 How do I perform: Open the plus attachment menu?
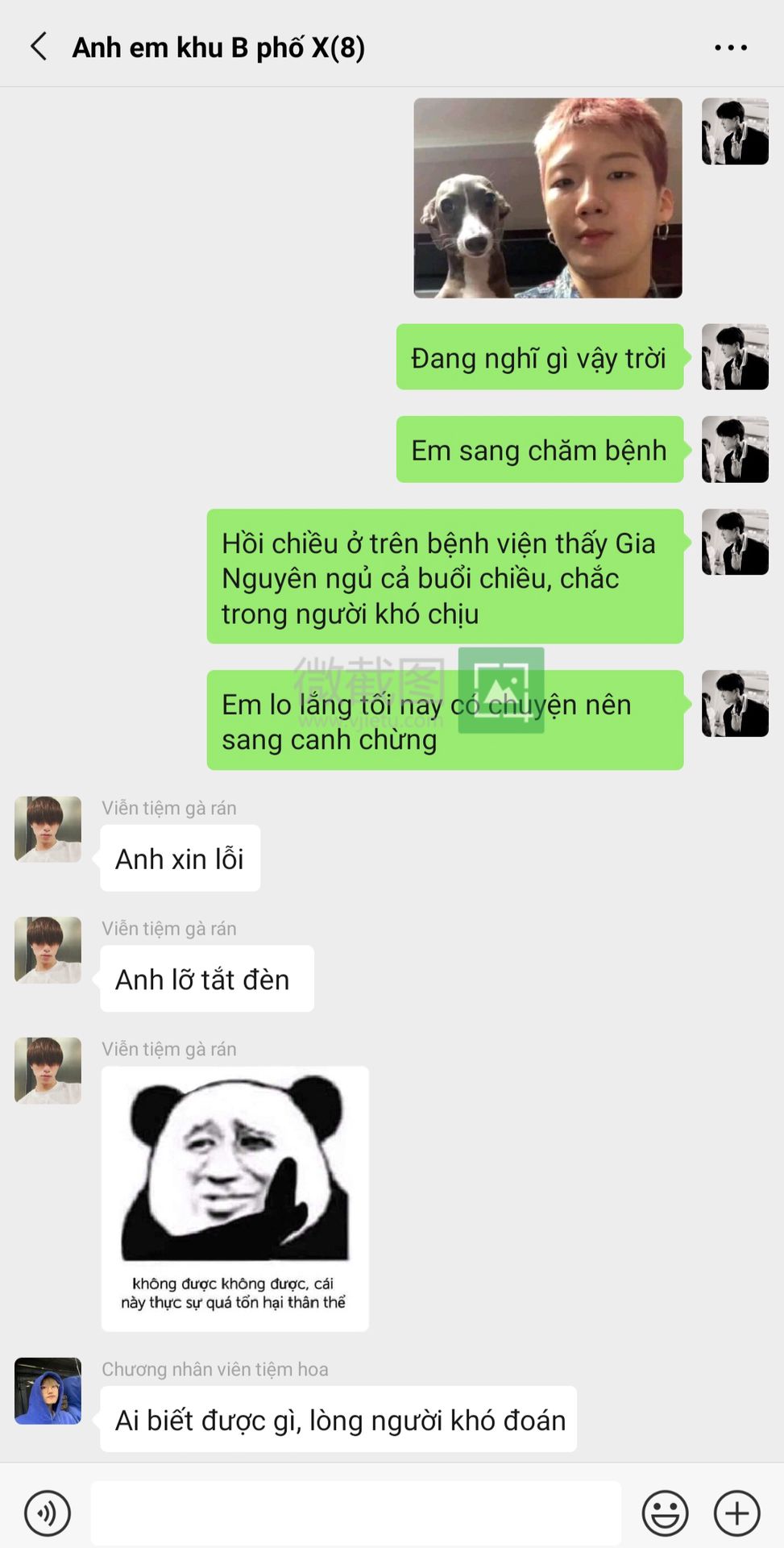coord(736,1513)
